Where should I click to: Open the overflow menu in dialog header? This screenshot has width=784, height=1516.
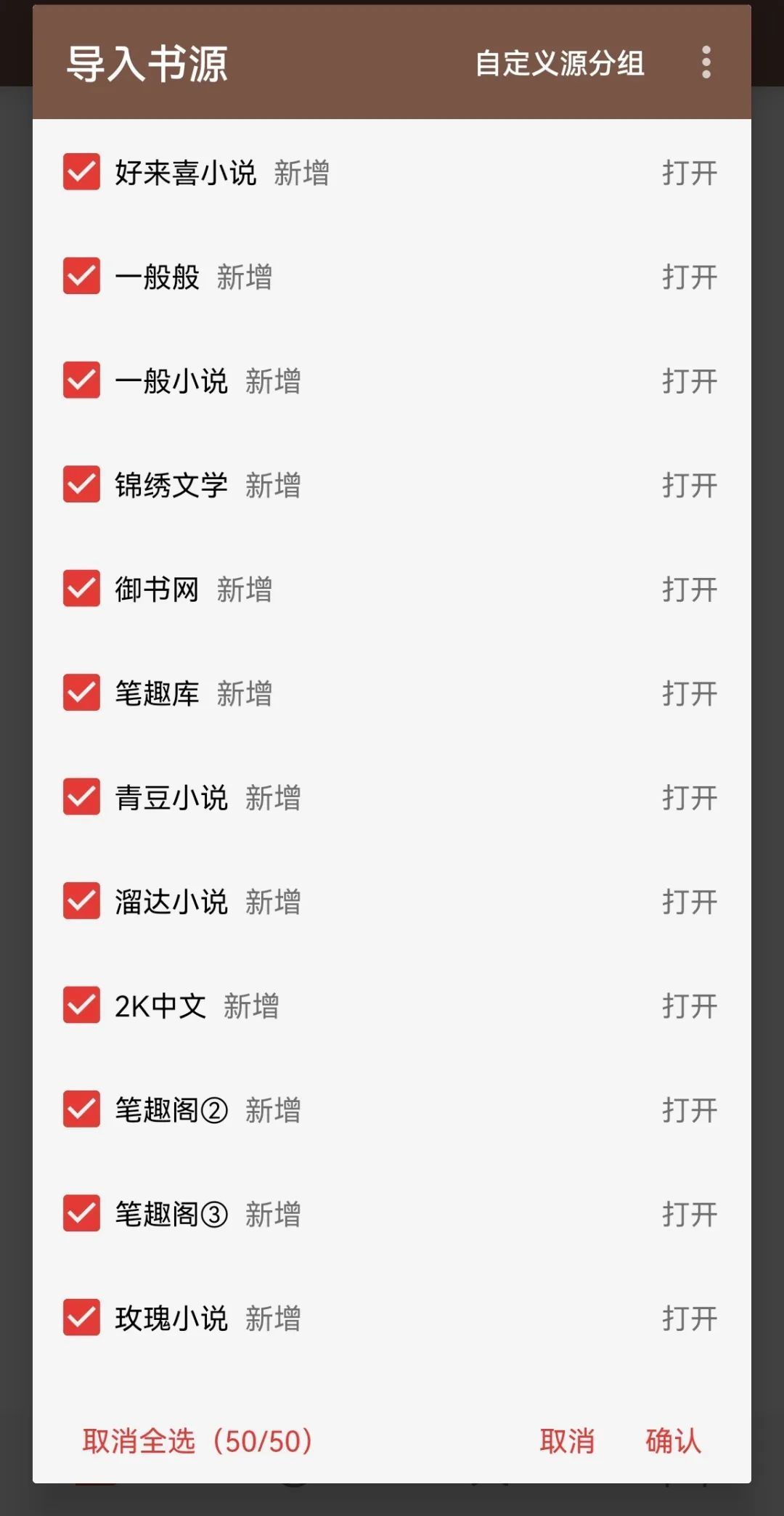pos(706,62)
